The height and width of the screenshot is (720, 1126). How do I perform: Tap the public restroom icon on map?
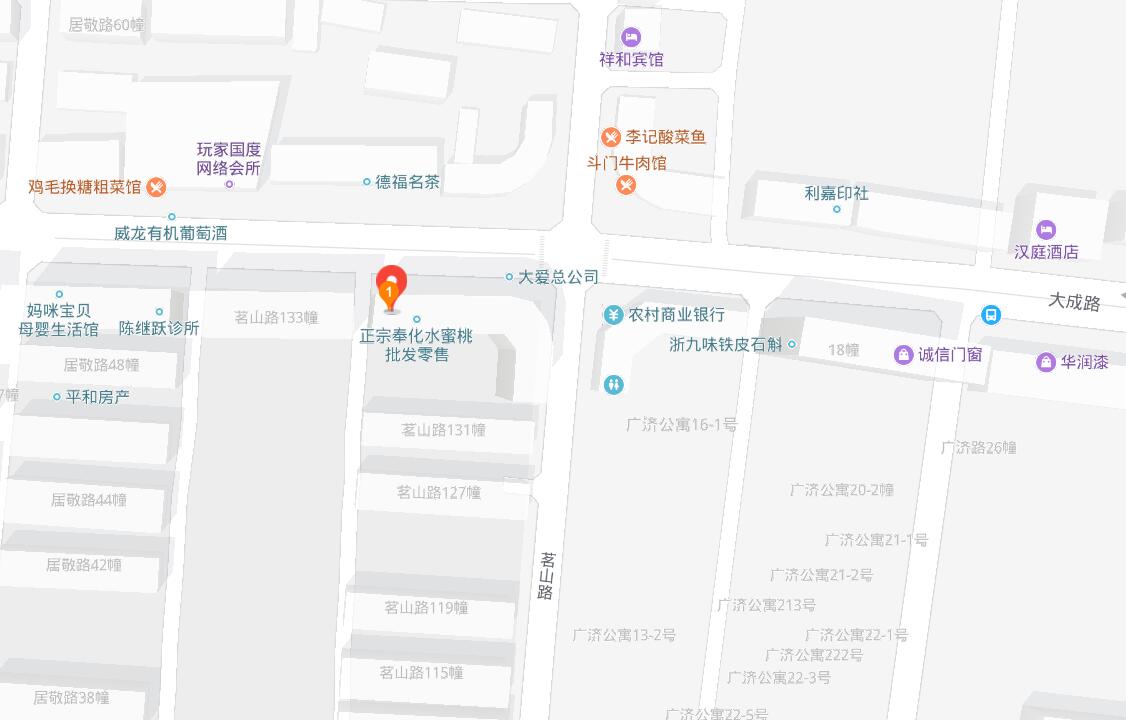pos(613,383)
